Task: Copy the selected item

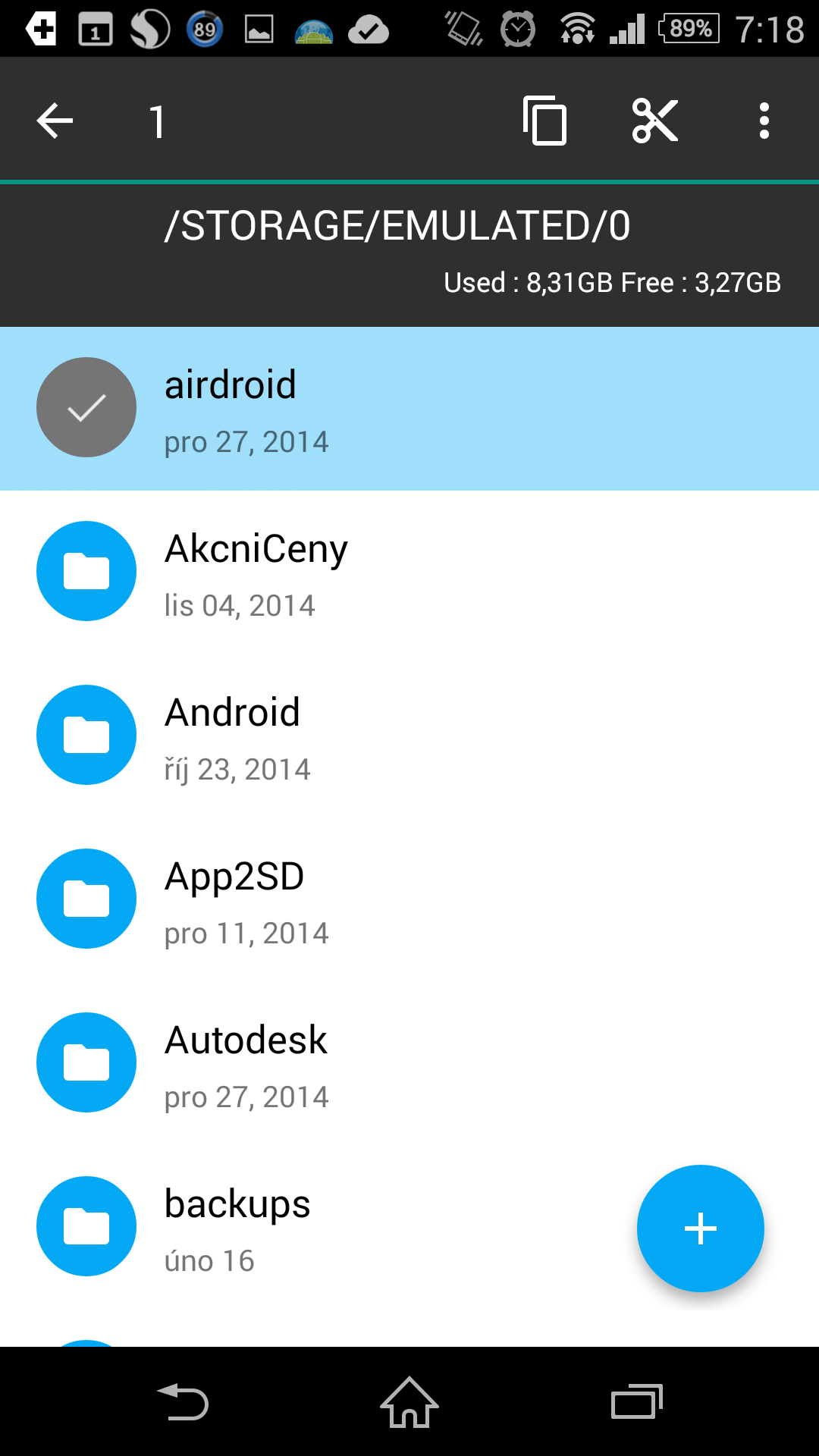Action: 544,121
